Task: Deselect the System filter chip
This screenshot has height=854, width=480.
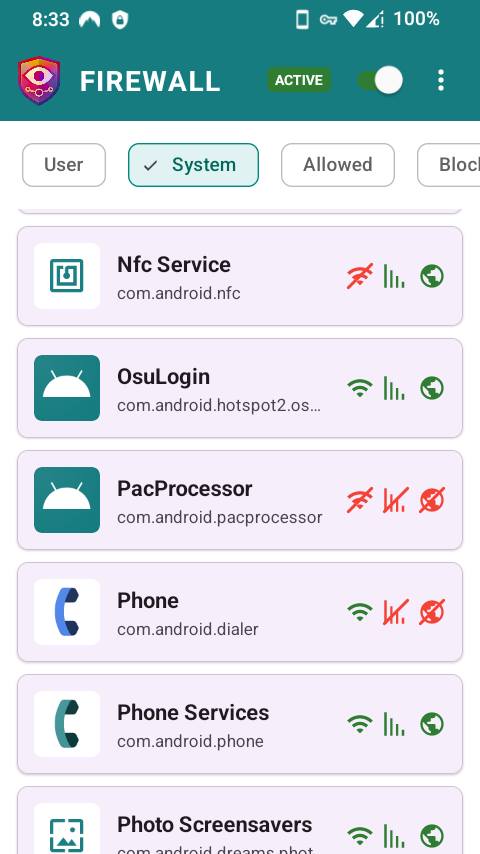Action: click(x=193, y=165)
